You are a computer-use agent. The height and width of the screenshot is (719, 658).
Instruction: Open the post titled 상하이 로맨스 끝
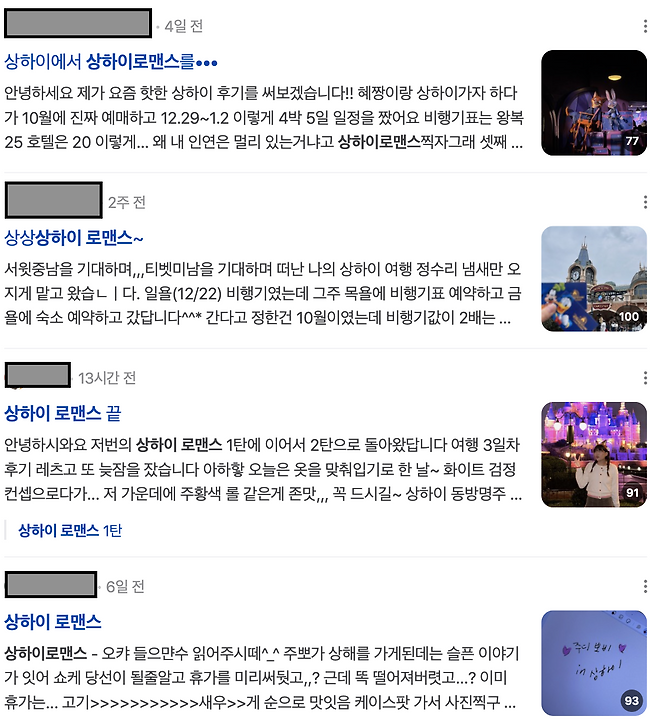pyautogui.click(x=62, y=413)
